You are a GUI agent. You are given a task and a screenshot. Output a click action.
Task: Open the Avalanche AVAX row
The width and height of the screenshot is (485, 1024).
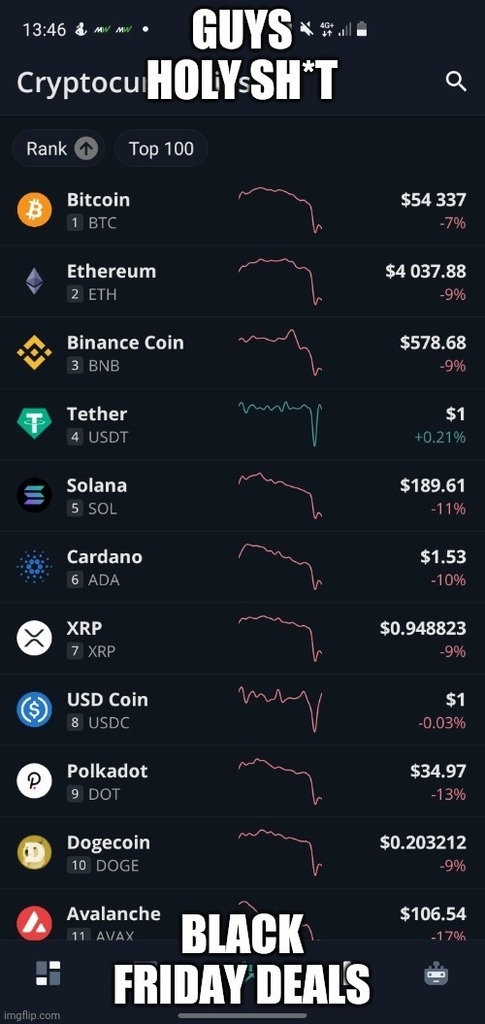click(242, 915)
